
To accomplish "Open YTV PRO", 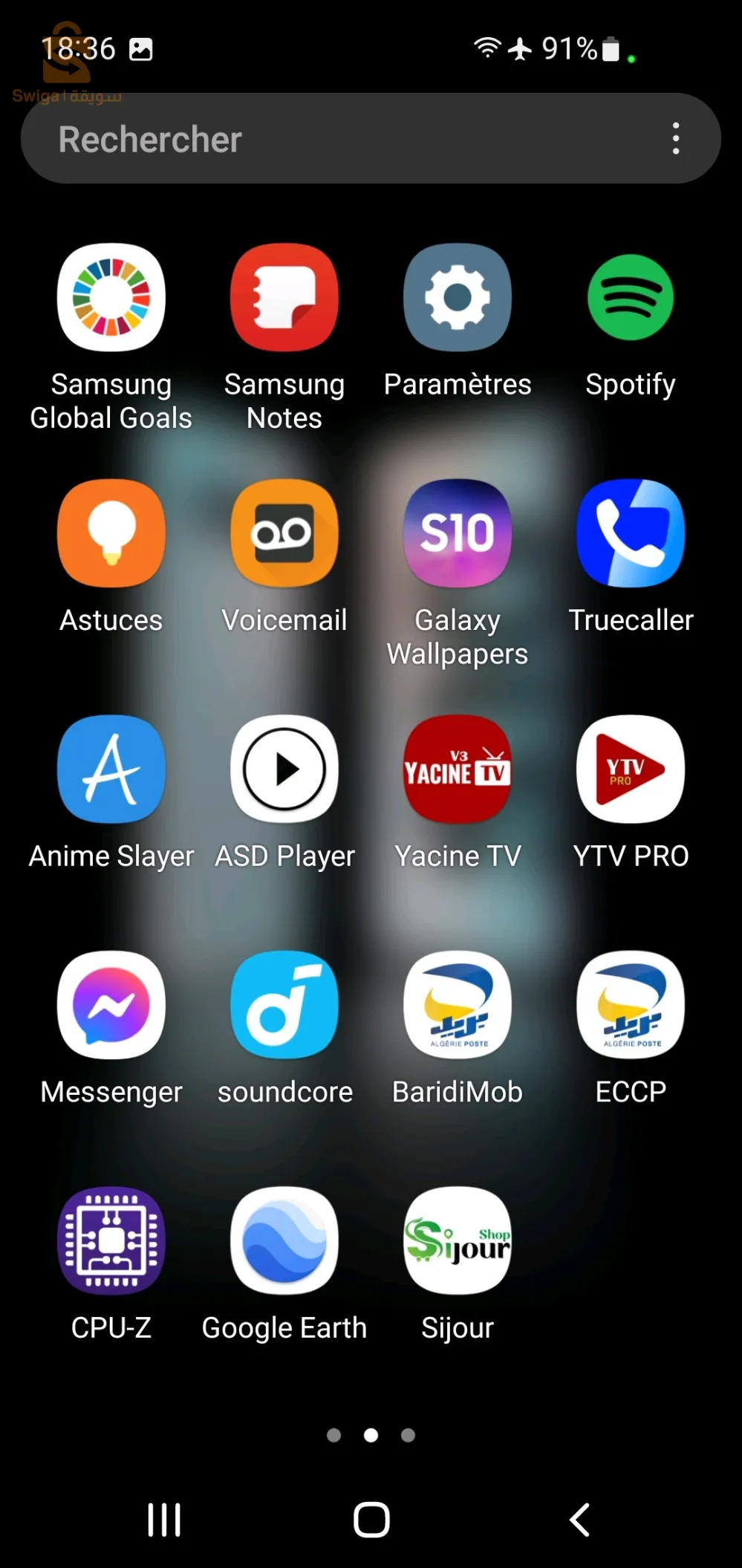I will (631, 770).
